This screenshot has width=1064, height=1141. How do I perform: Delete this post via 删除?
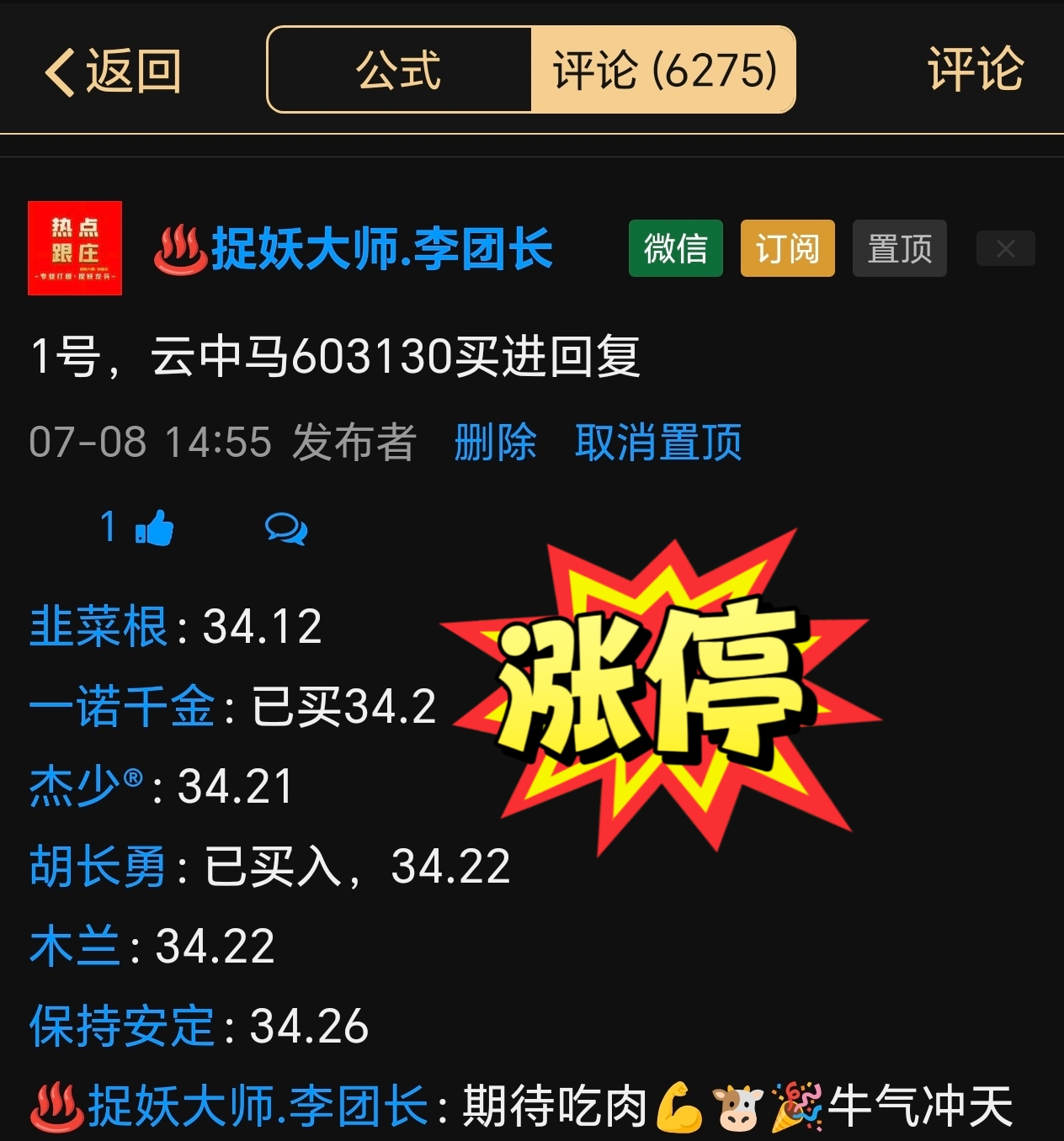[x=495, y=442]
